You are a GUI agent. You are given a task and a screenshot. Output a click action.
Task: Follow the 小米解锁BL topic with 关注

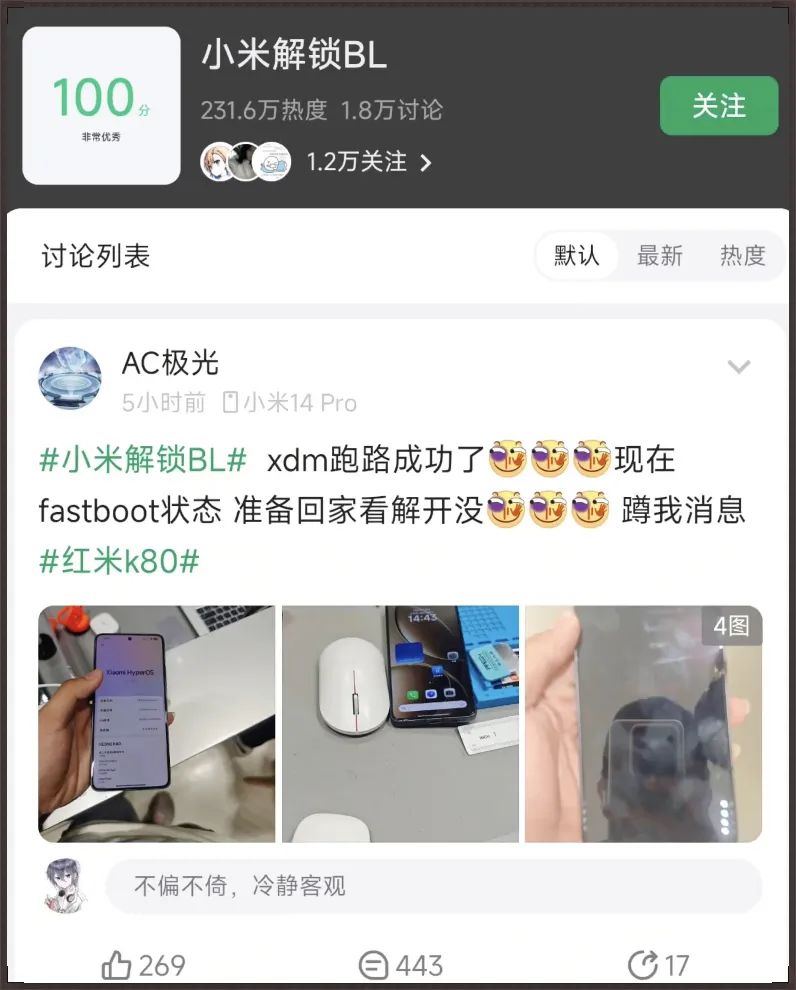pyautogui.click(x=718, y=105)
